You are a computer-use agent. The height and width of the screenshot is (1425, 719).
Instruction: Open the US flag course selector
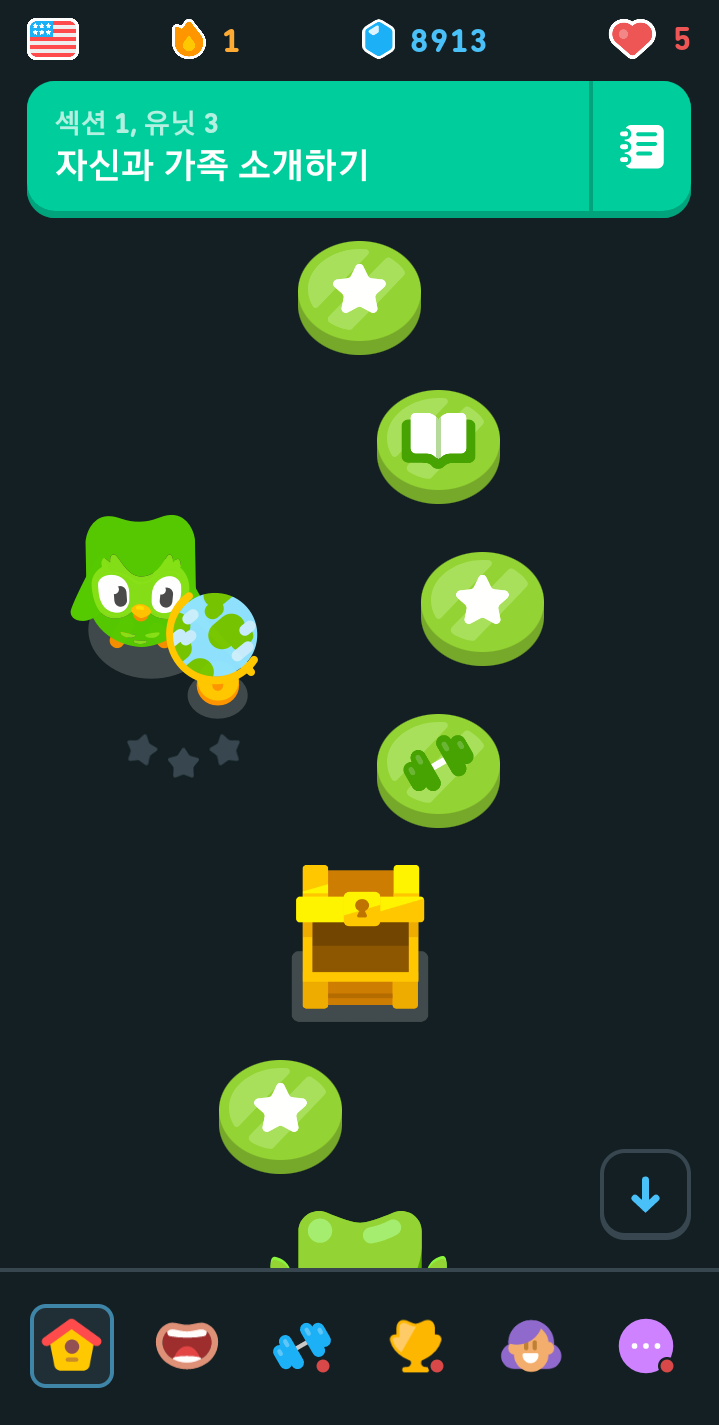[53, 39]
